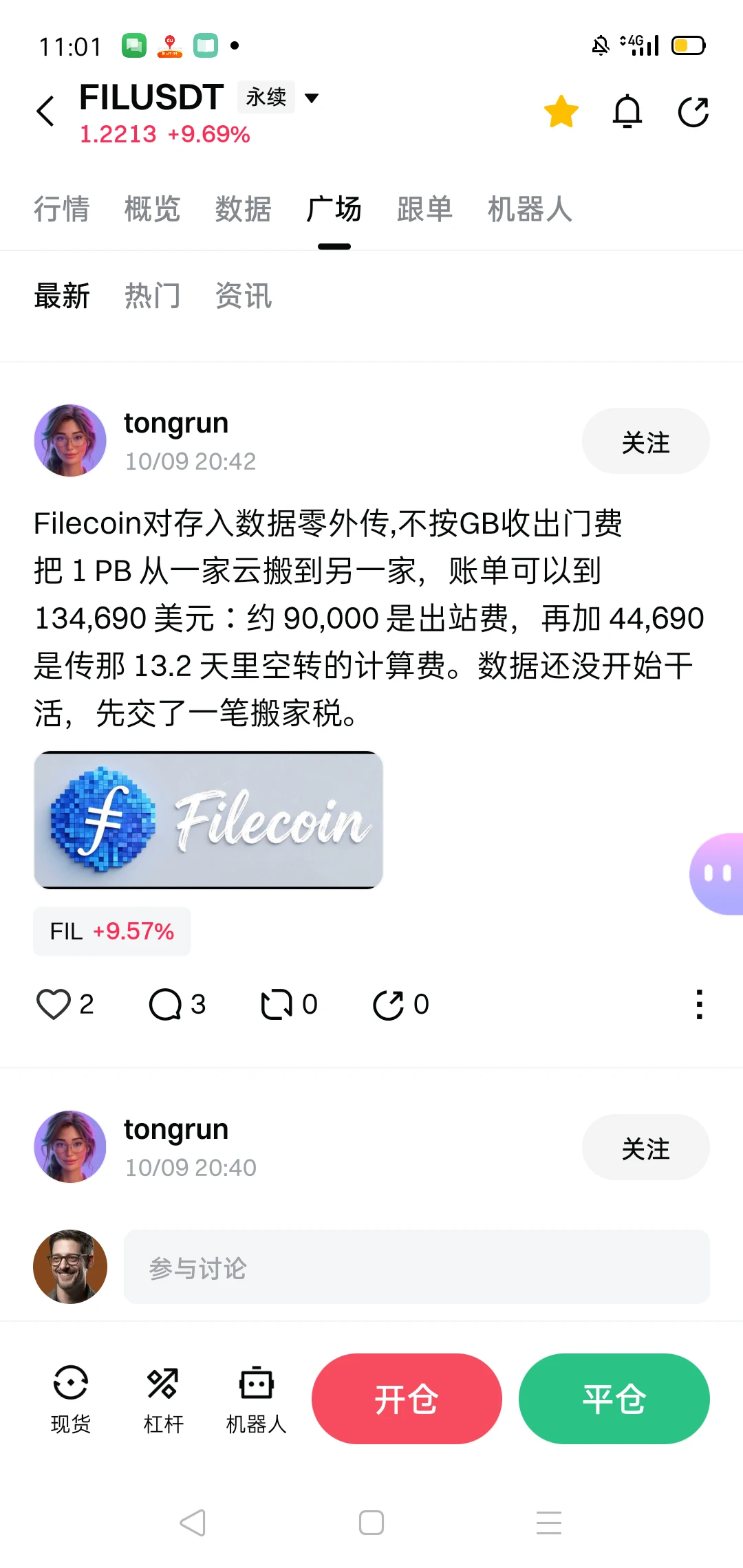The image size is (743, 1568).
Task: Share FILUSDT via the top share icon
Action: 693,111
